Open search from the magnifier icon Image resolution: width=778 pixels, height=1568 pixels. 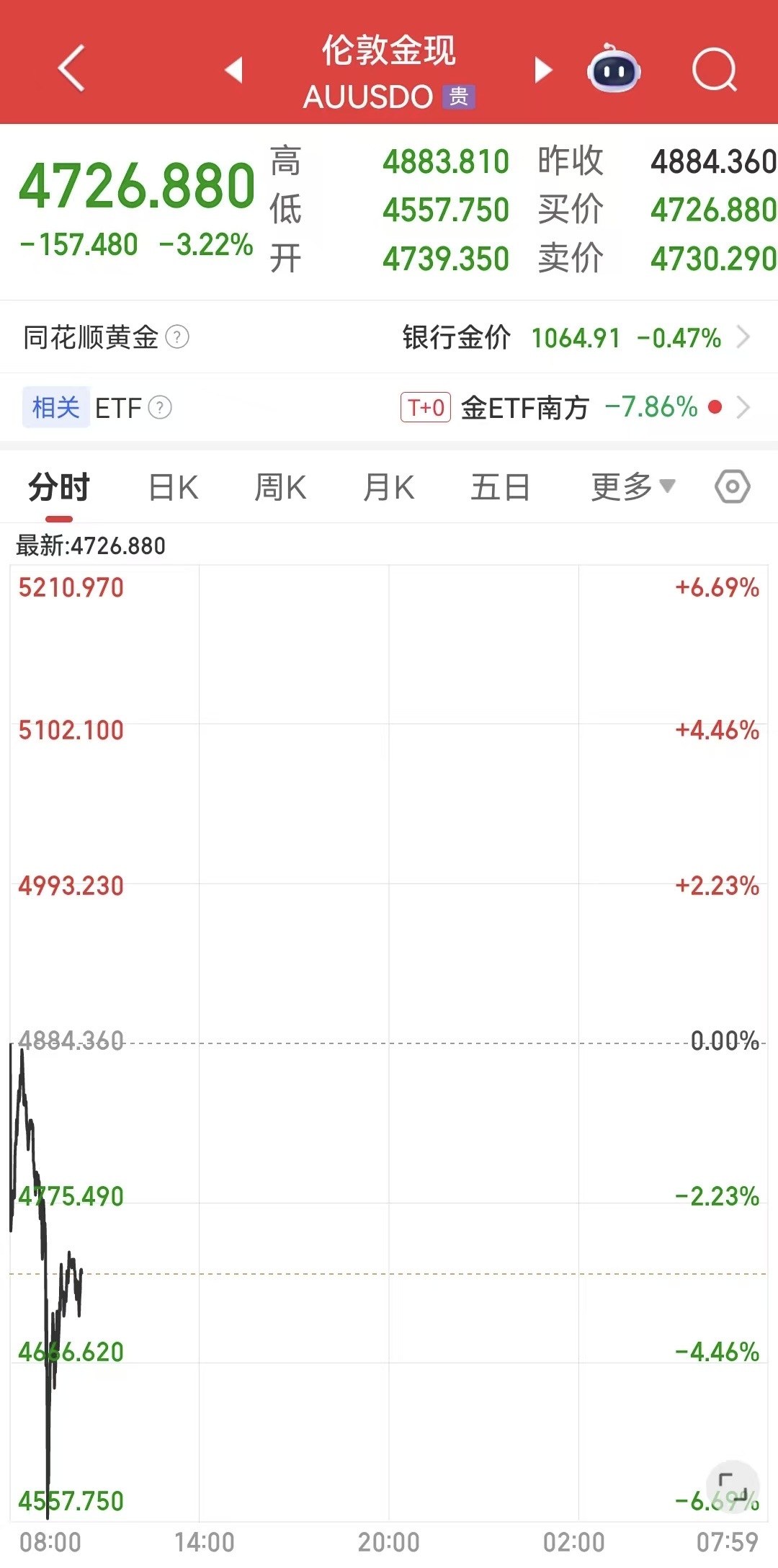[714, 70]
